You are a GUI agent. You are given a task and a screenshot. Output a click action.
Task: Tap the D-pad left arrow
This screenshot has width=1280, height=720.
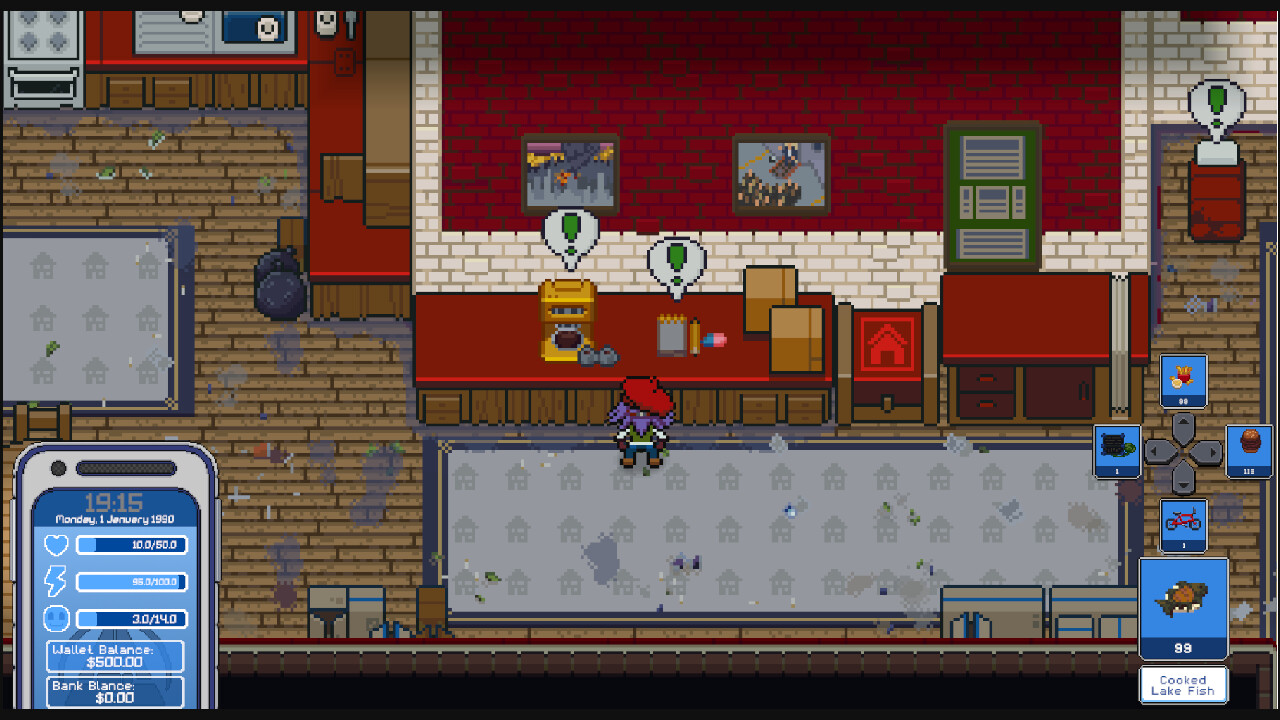[x=1158, y=453]
